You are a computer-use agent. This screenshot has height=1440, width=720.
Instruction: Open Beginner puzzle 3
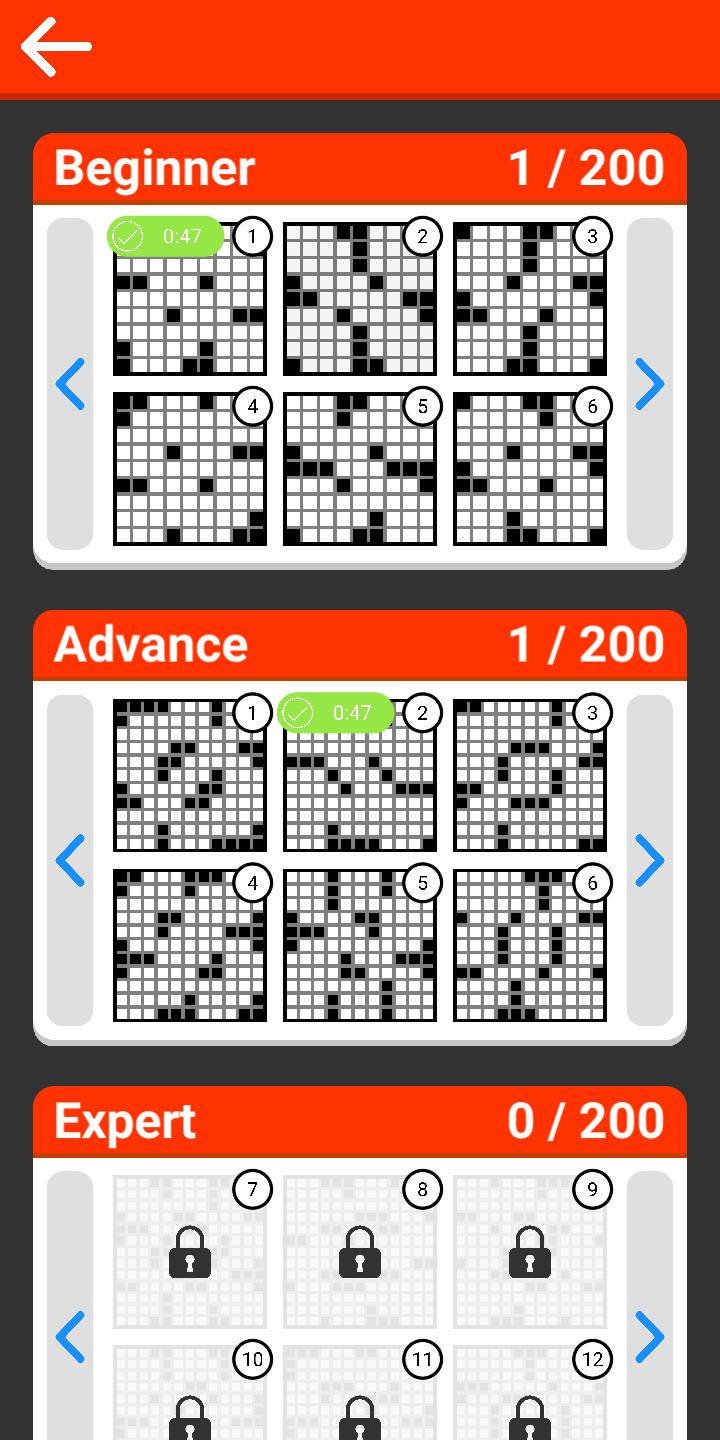(x=530, y=300)
